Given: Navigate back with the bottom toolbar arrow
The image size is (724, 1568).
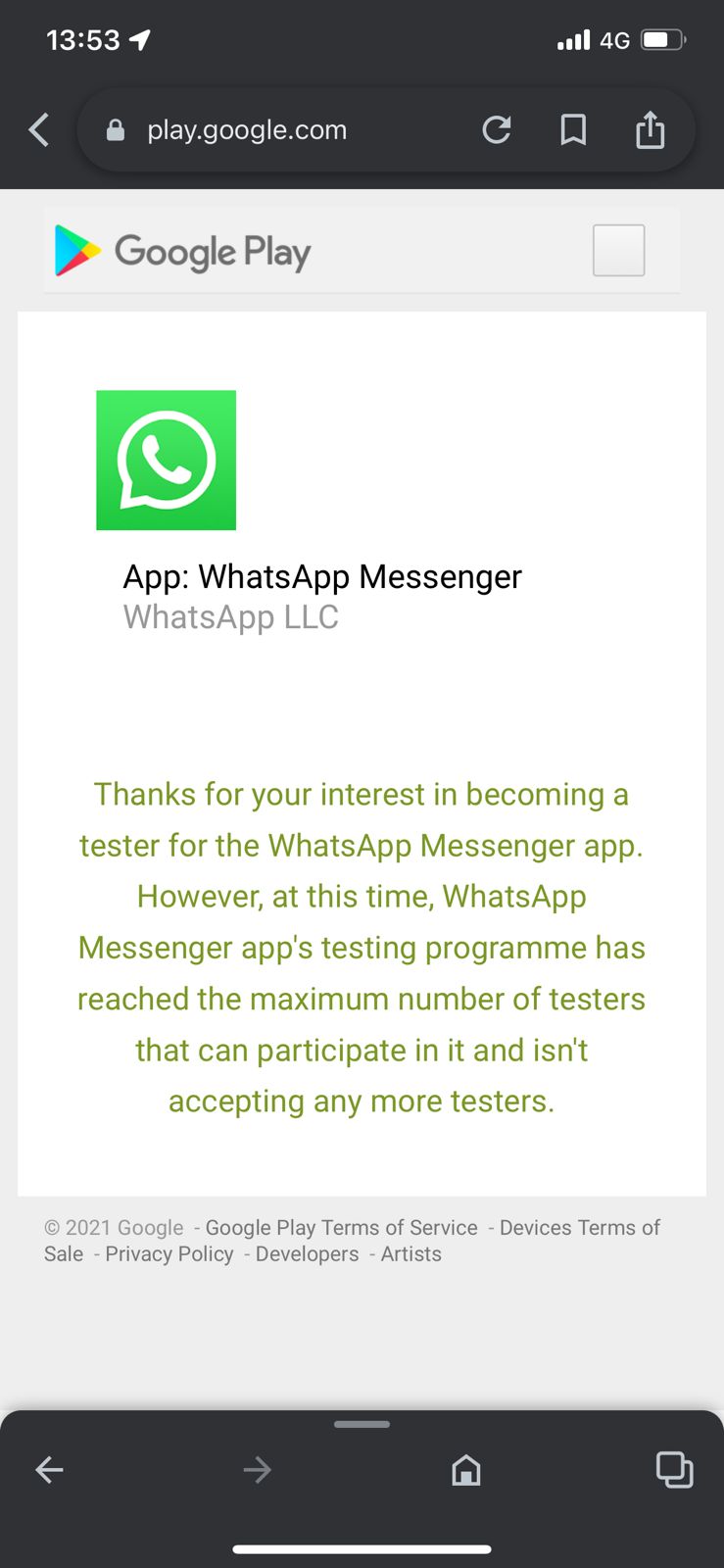Looking at the screenshot, I should coord(50,1469).
